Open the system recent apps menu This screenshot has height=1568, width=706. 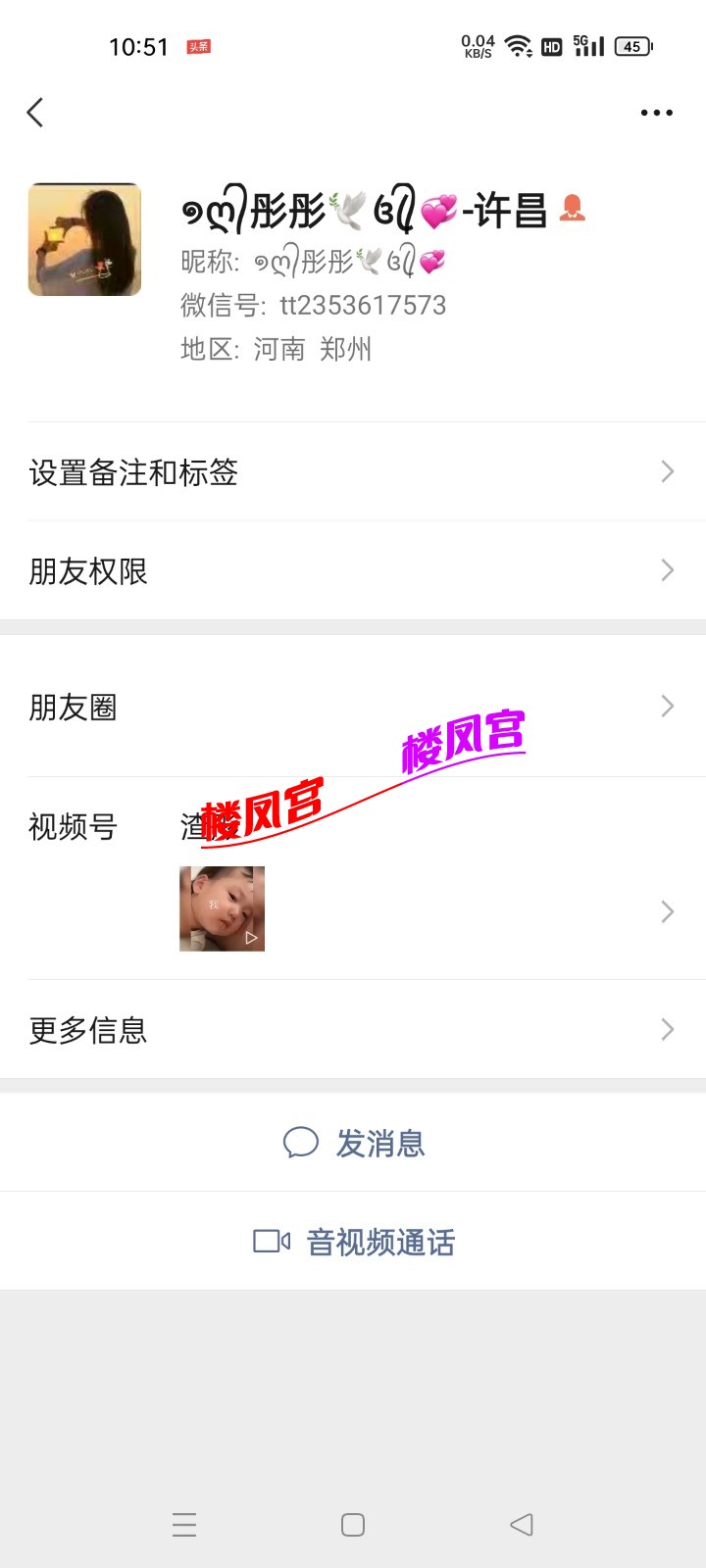[x=184, y=1524]
